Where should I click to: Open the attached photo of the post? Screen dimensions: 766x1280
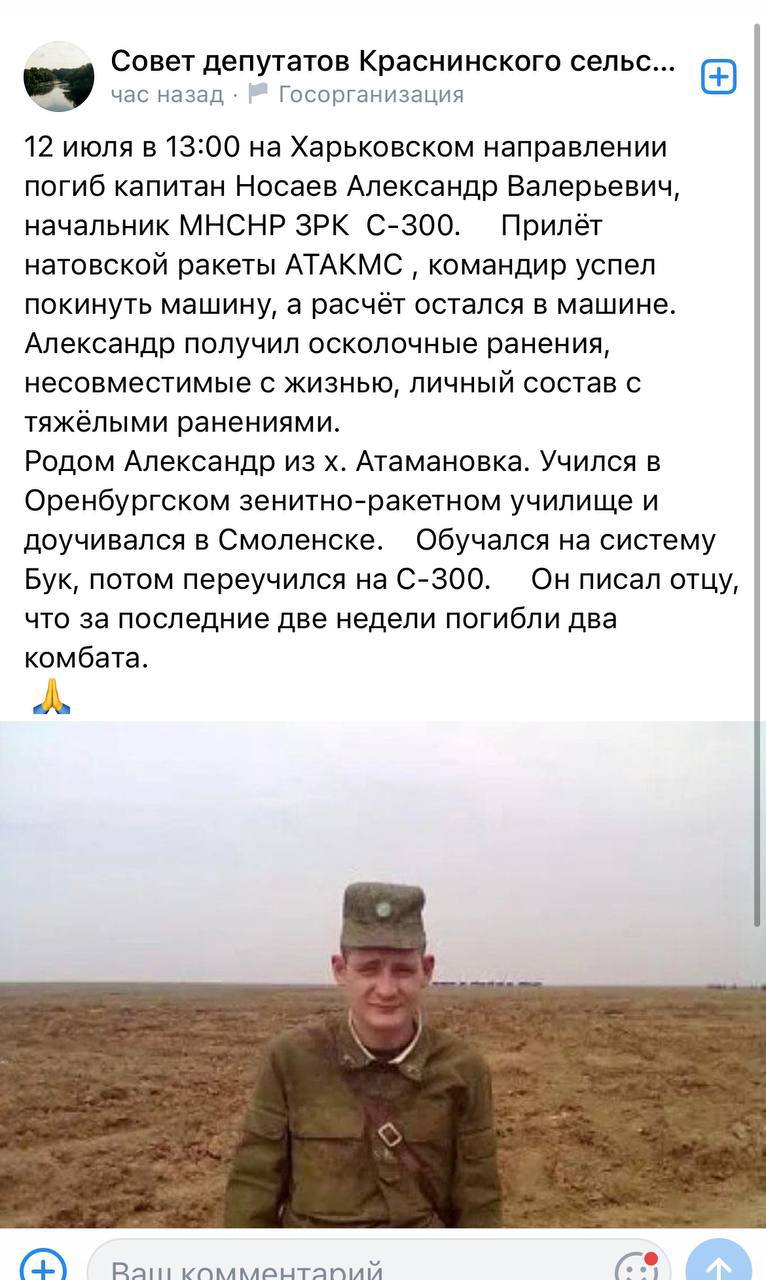(x=383, y=975)
